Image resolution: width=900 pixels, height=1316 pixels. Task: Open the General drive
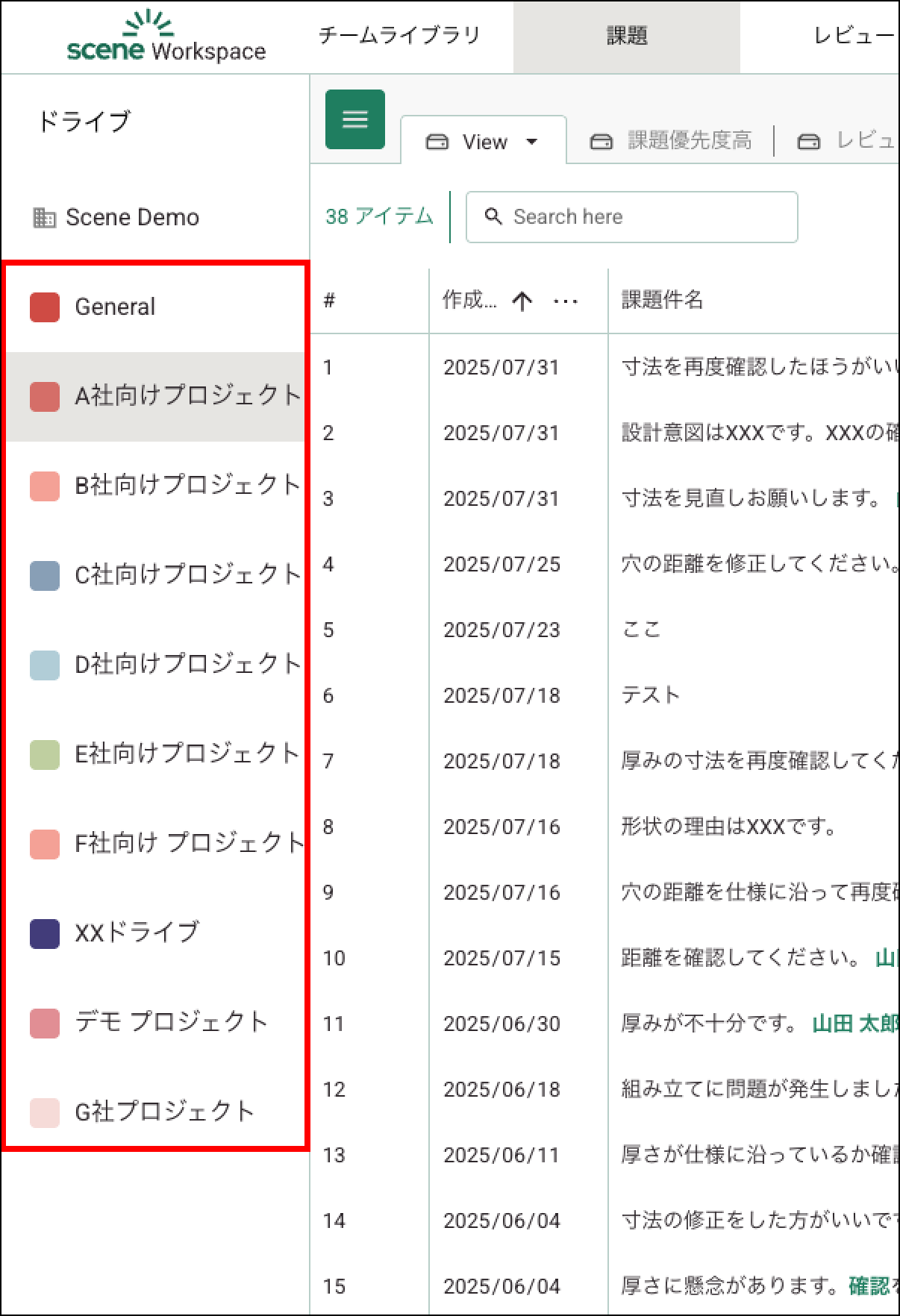pos(116,307)
